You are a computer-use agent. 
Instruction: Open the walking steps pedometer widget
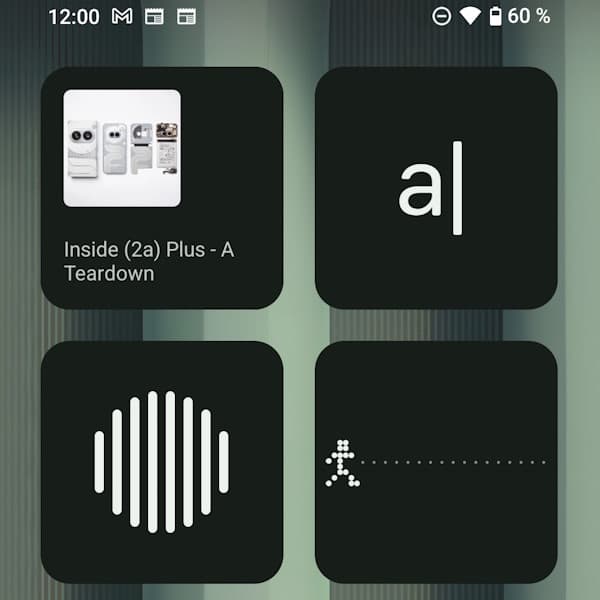click(435, 462)
